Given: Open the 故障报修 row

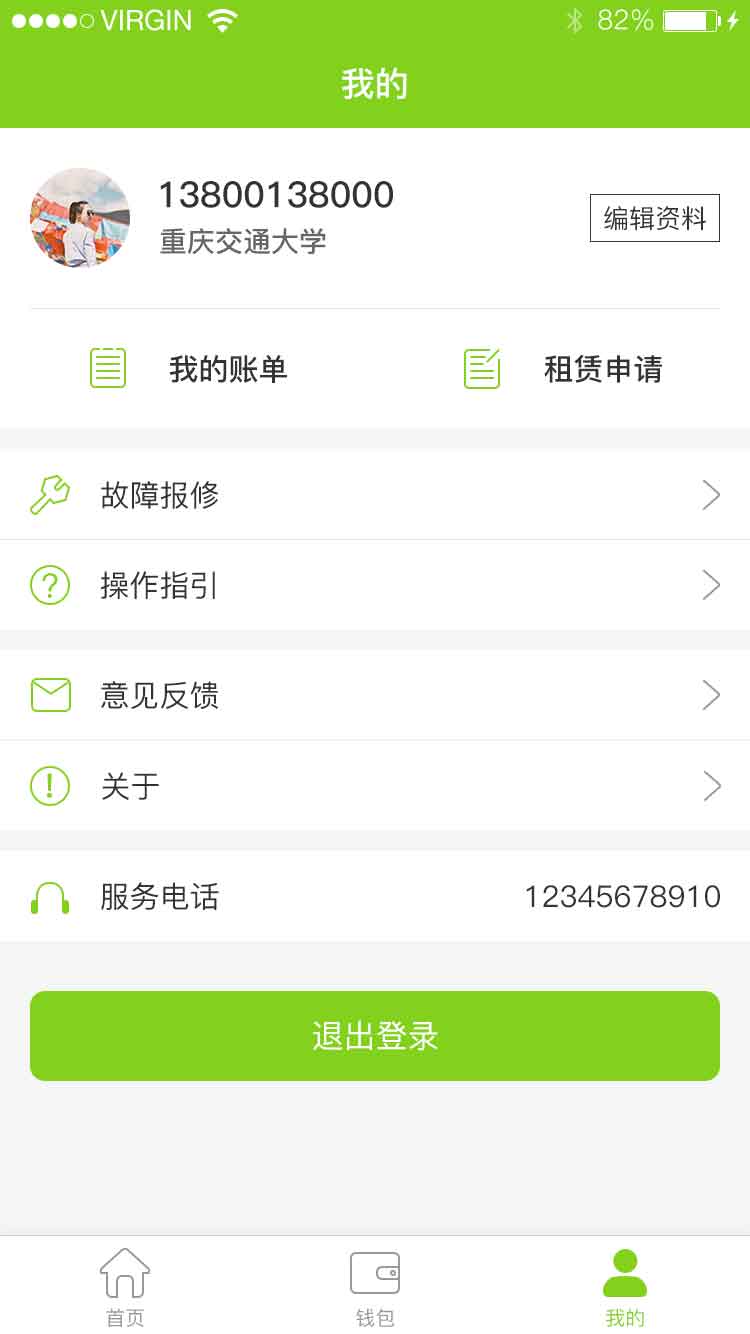Looking at the screenshot, I should click(375, 495).
